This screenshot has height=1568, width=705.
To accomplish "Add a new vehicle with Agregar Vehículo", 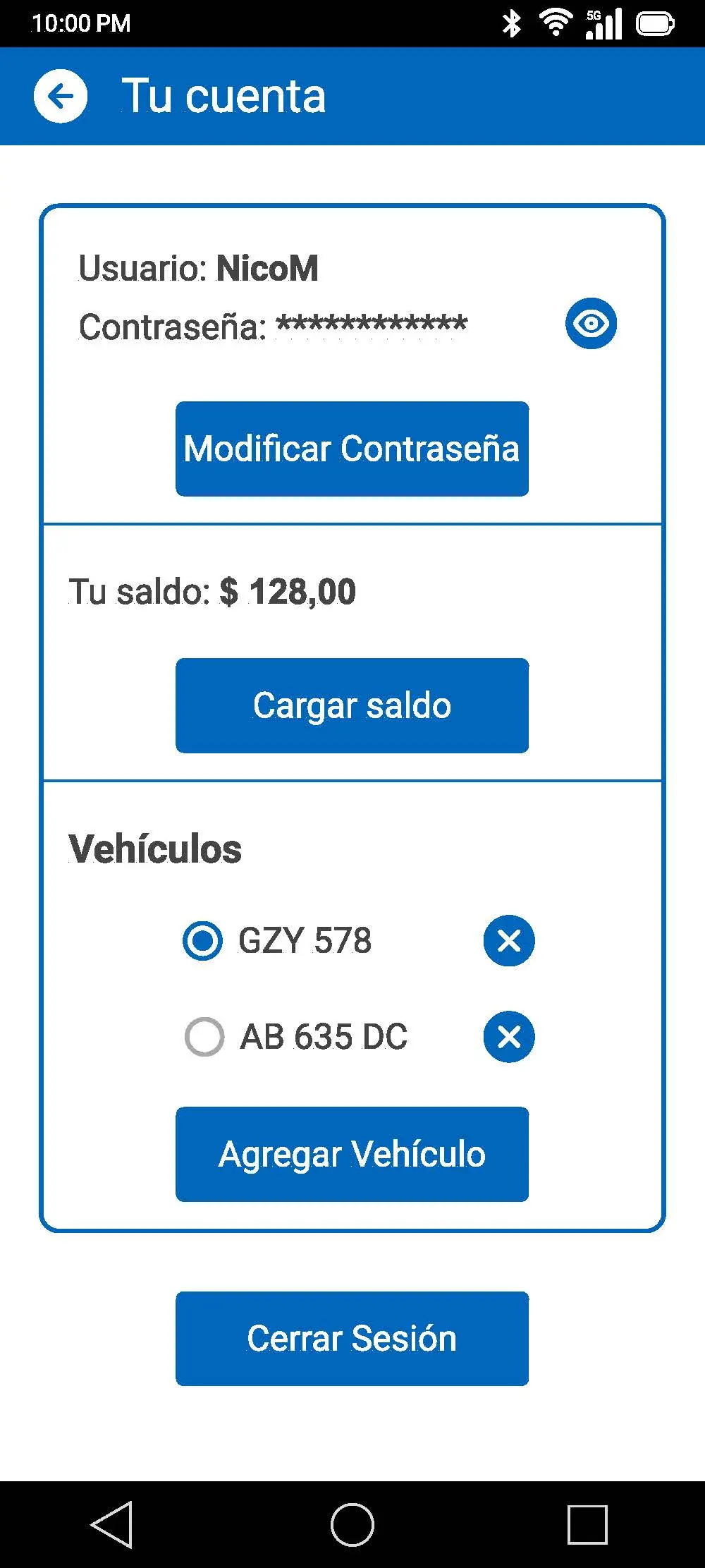I will coord(352,1154).
